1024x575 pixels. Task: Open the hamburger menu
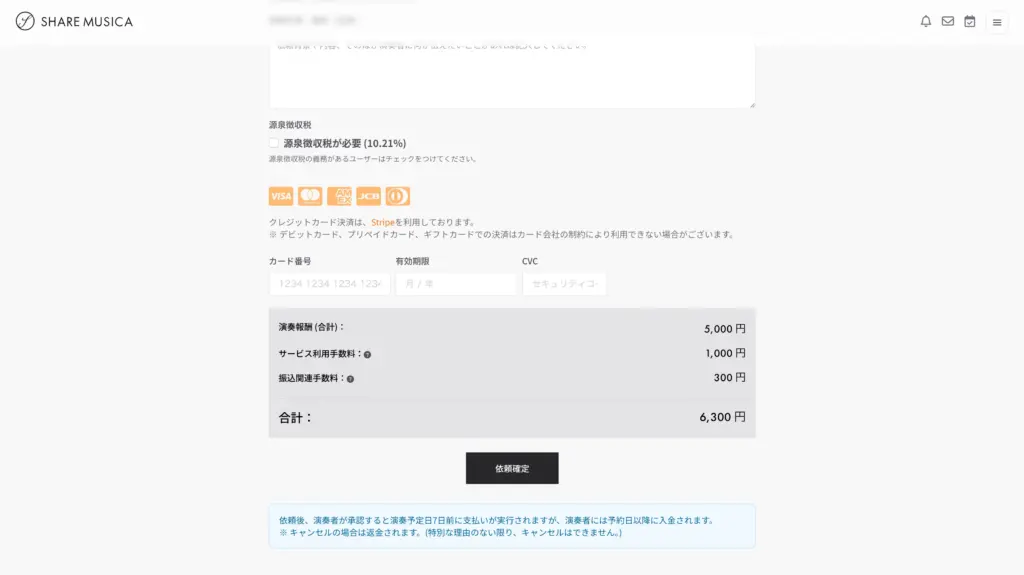tap(996, 22)
